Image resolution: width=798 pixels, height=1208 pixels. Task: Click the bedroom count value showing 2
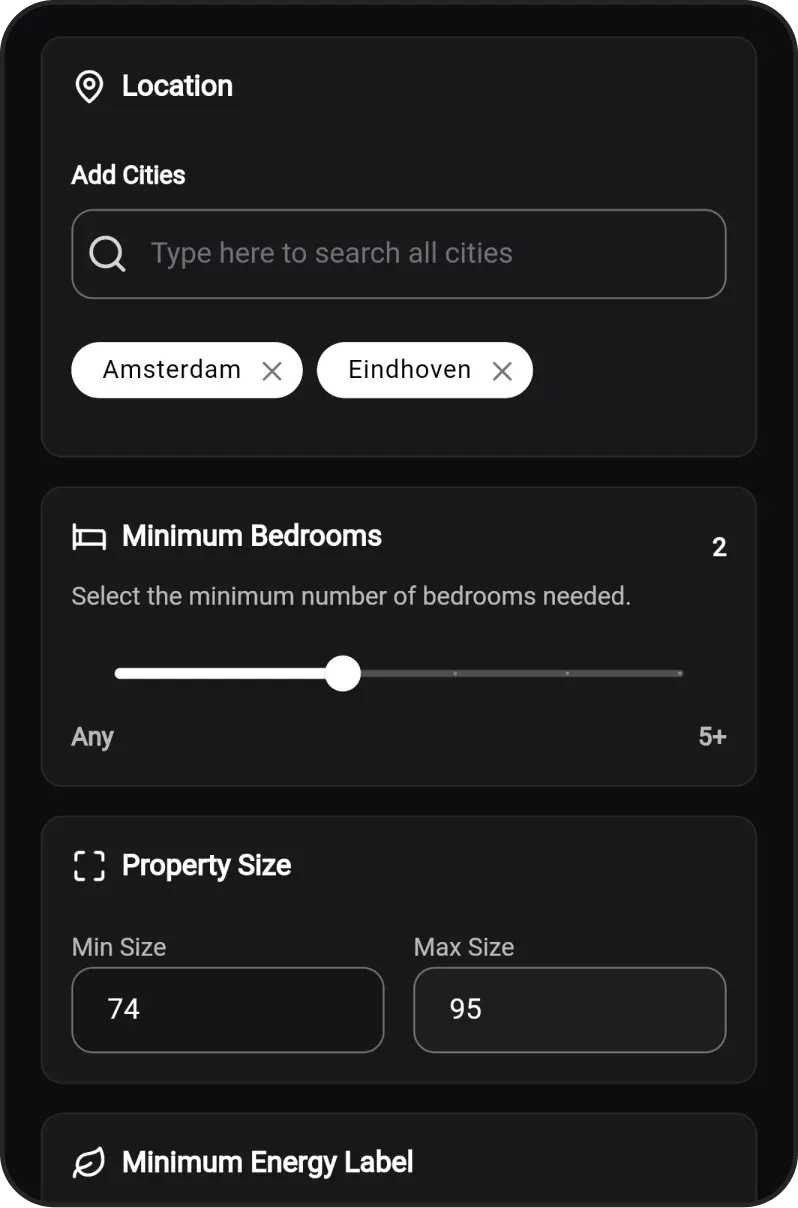(x=719, y=547)
